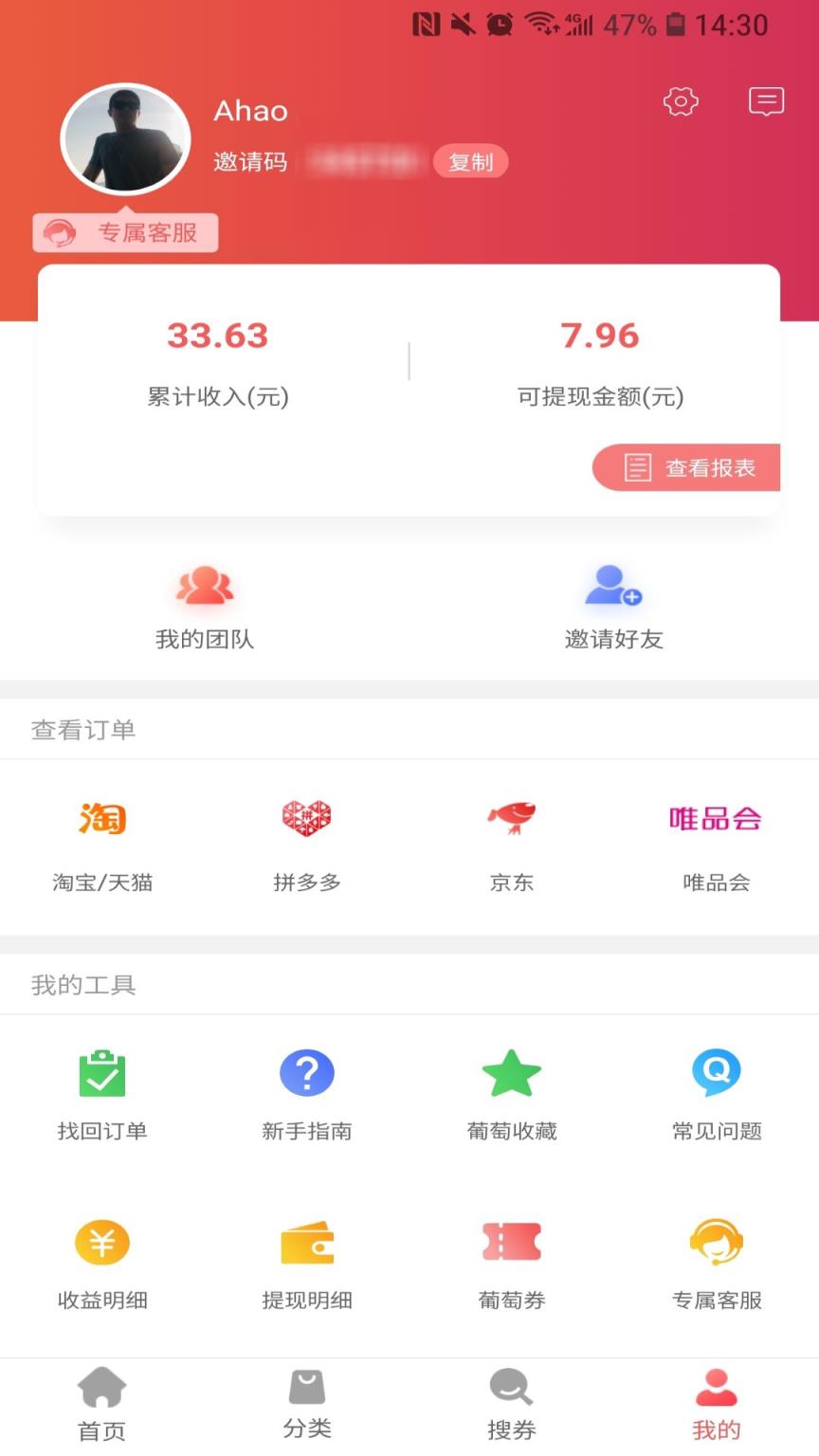The height and width of the screenshot is (1456, 819).
Task: Open the Taobao/Tmall (淘宝/天猫) orders icon
Action: pos(101,819)
